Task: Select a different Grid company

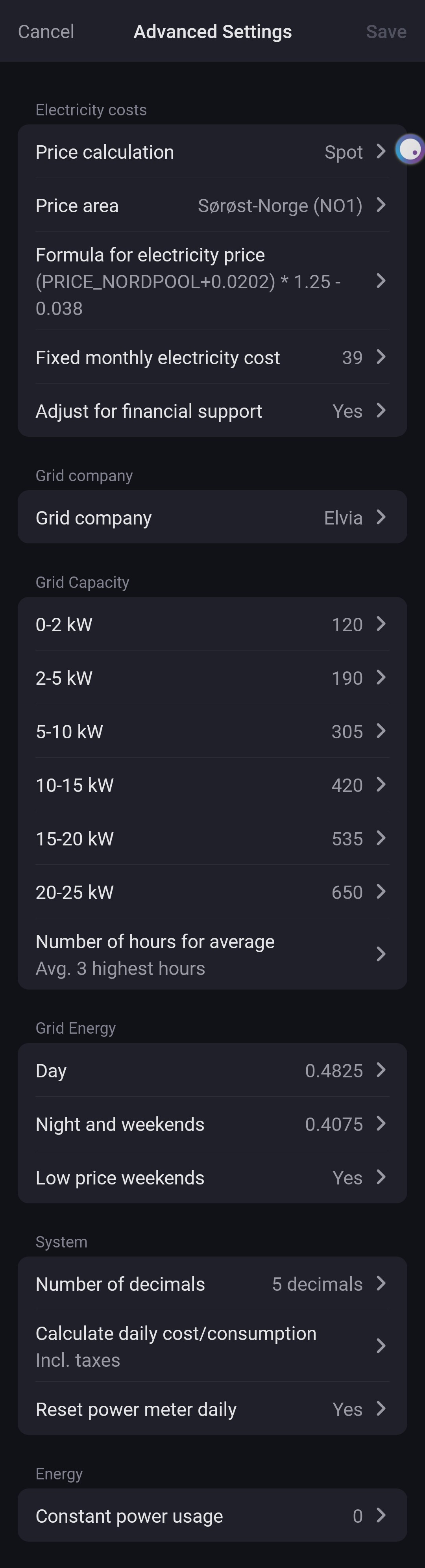Action: point(212,517)
